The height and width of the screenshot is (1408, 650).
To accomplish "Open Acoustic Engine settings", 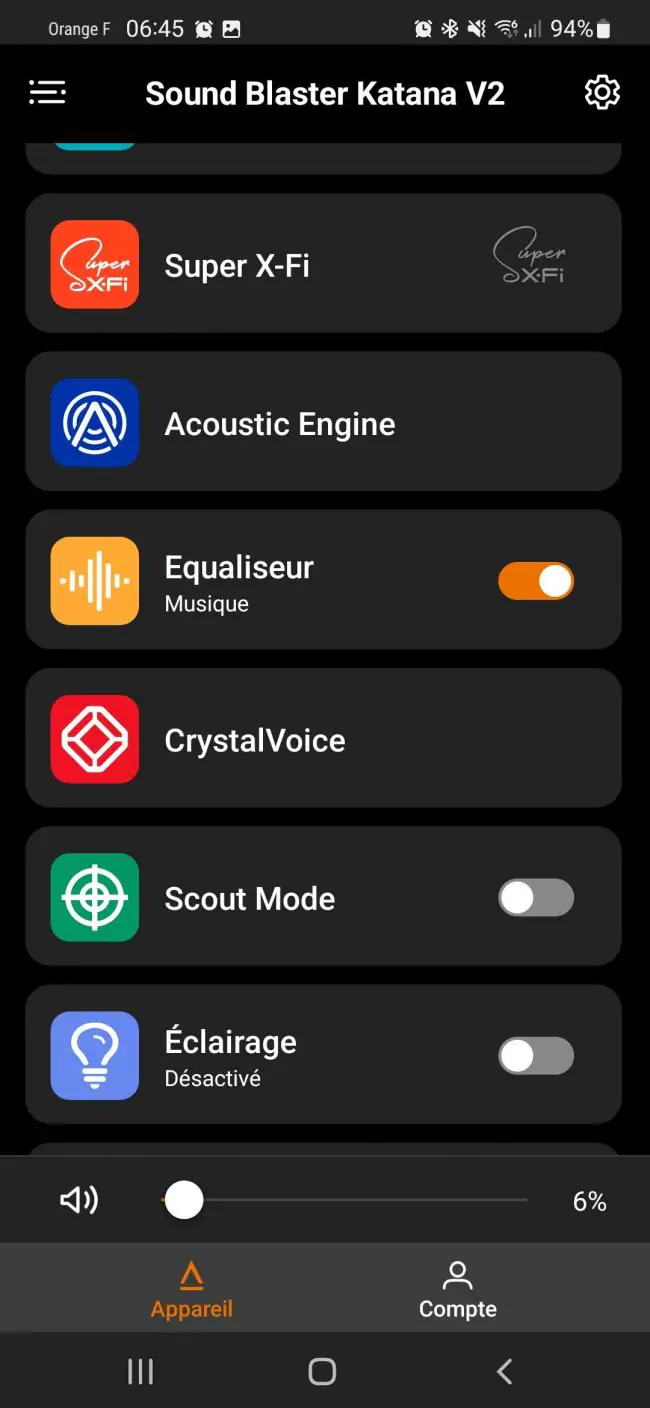I will point(323,422).
